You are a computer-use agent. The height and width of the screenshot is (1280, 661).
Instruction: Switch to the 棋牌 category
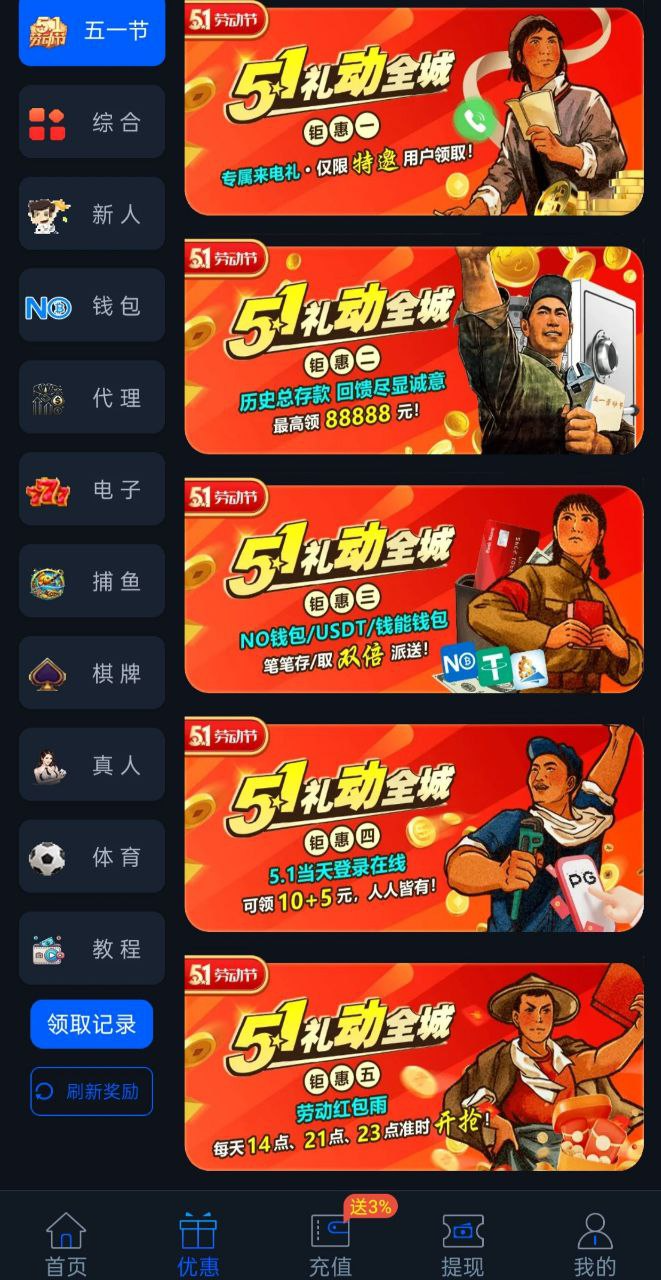tap(92, 673)
